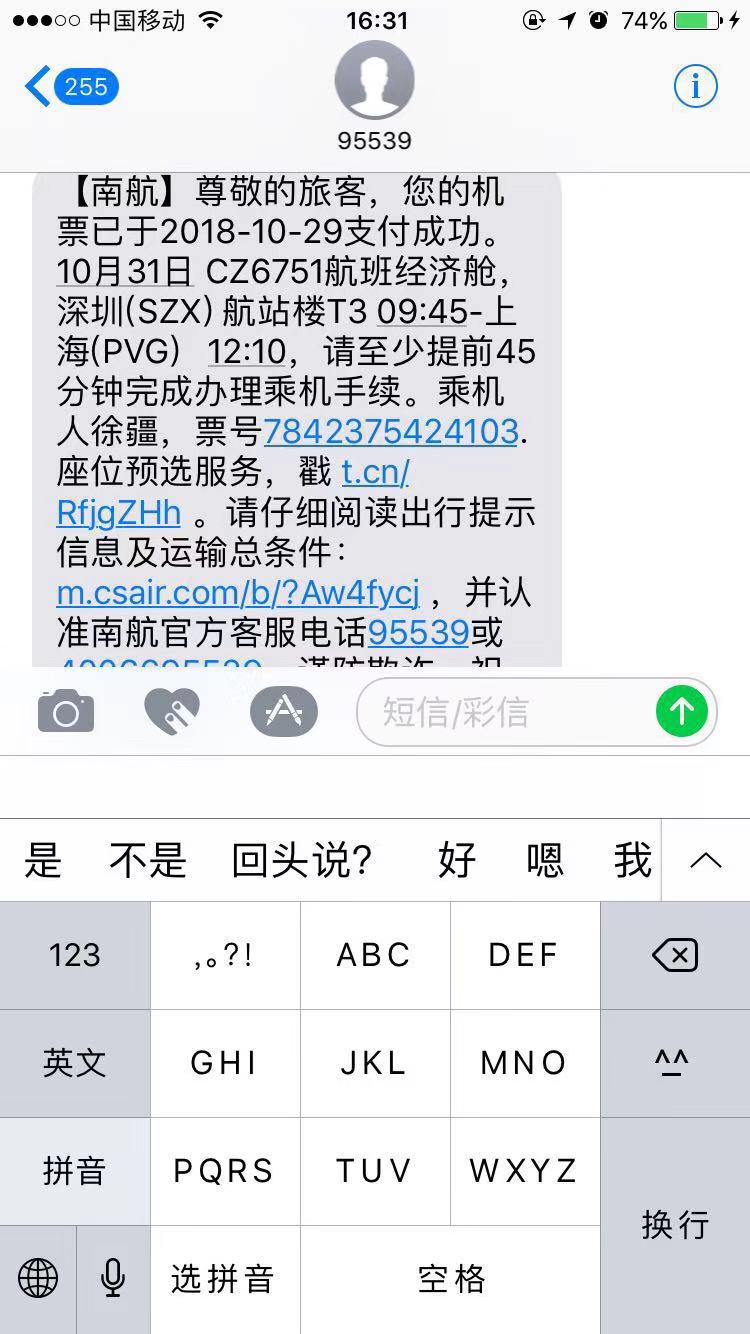Tap the globe key to switch keyboards
Viewport: 750px width, 1334px height.
(x=38, y=1279)
